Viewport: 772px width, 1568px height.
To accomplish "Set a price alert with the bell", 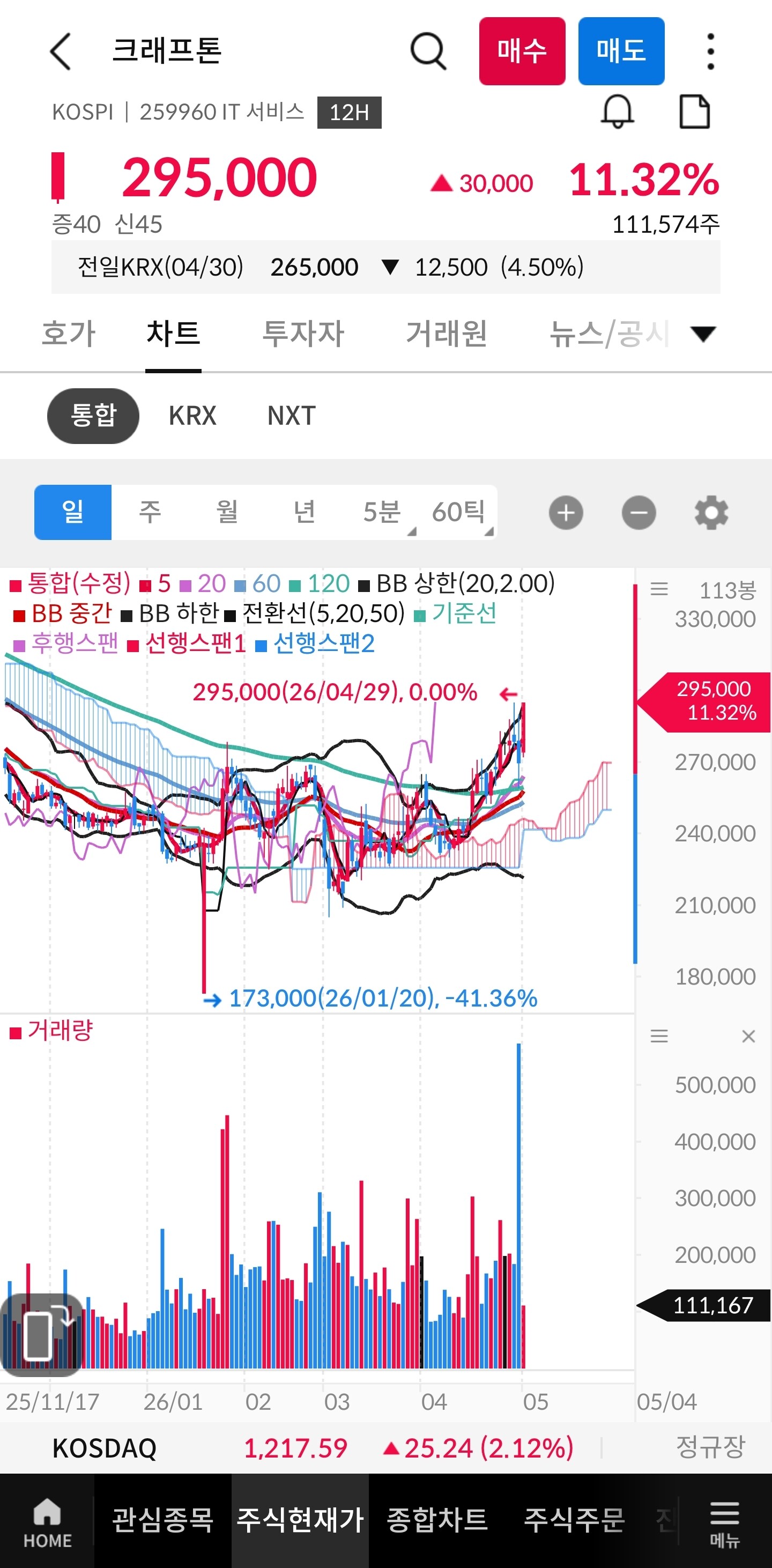I will (x=618, y=112).
